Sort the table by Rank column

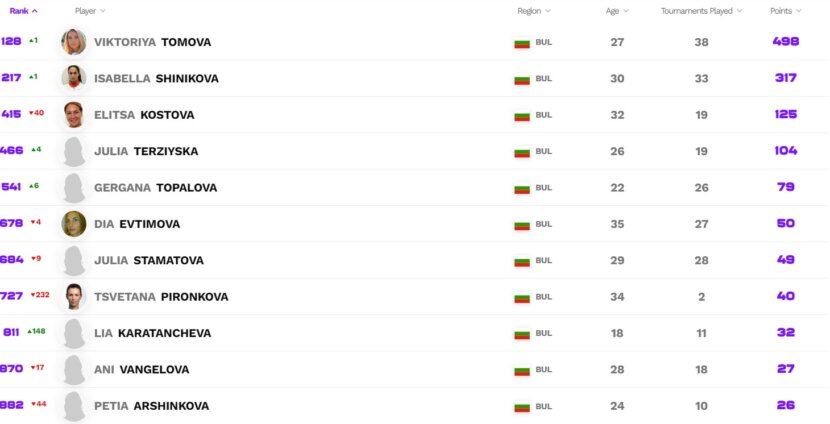point(23,11)
